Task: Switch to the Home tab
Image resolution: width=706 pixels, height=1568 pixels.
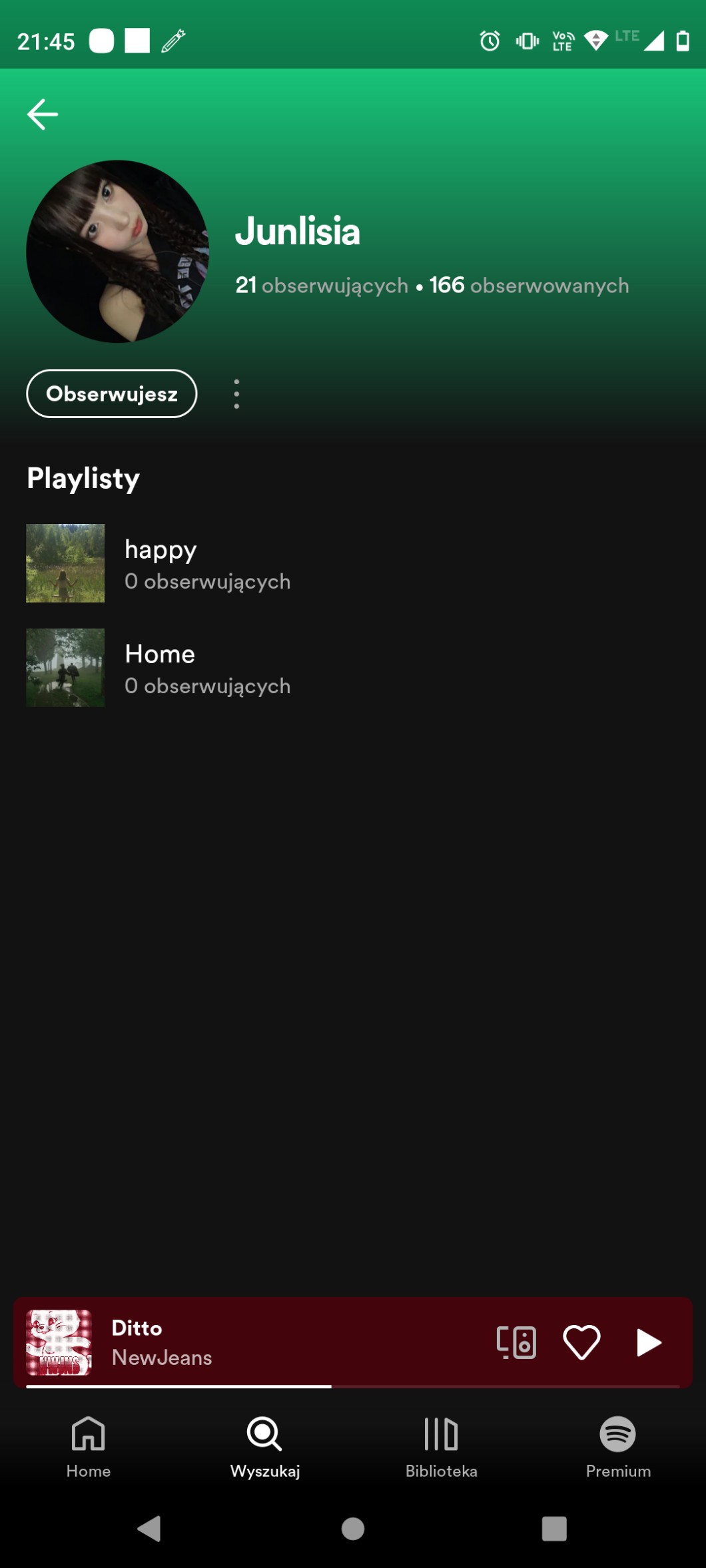Action: 89,1445
